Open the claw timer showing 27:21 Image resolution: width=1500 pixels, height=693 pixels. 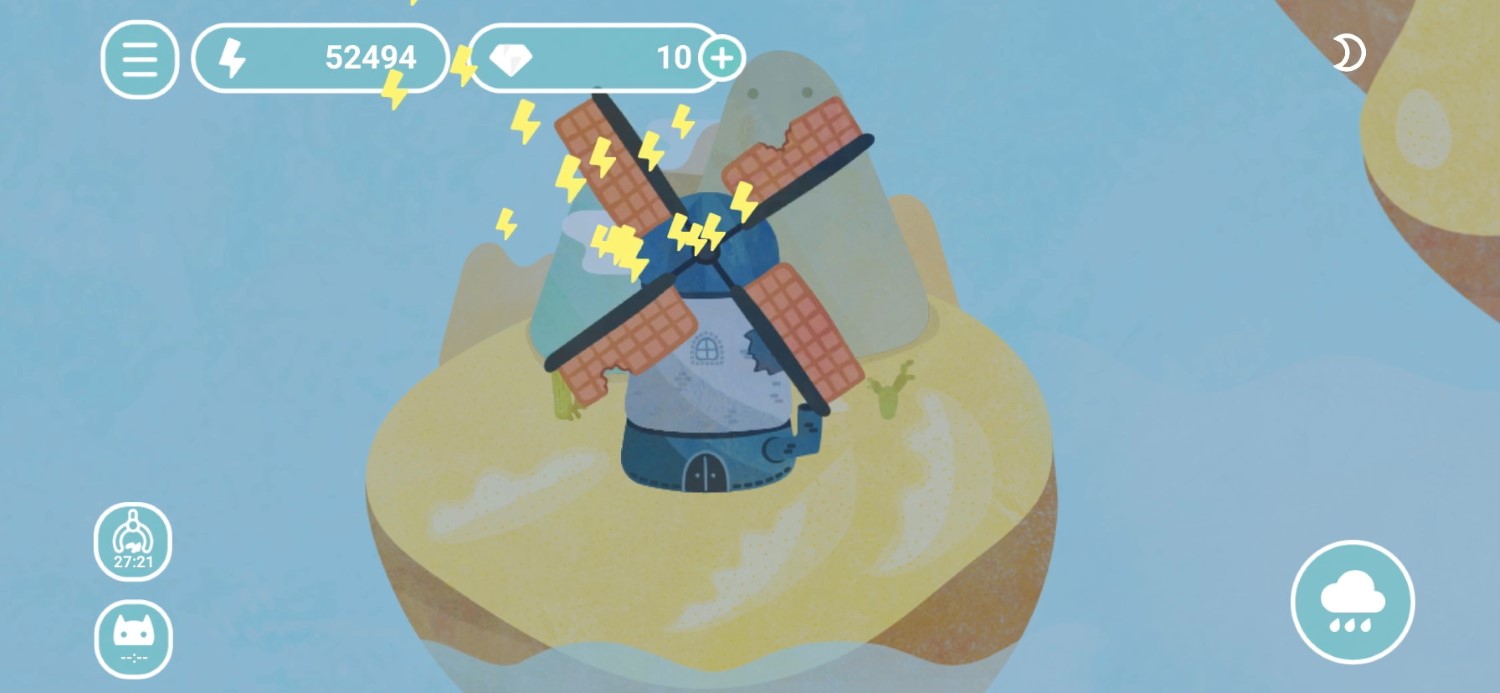pyautogui.click(x=133, y=542)
